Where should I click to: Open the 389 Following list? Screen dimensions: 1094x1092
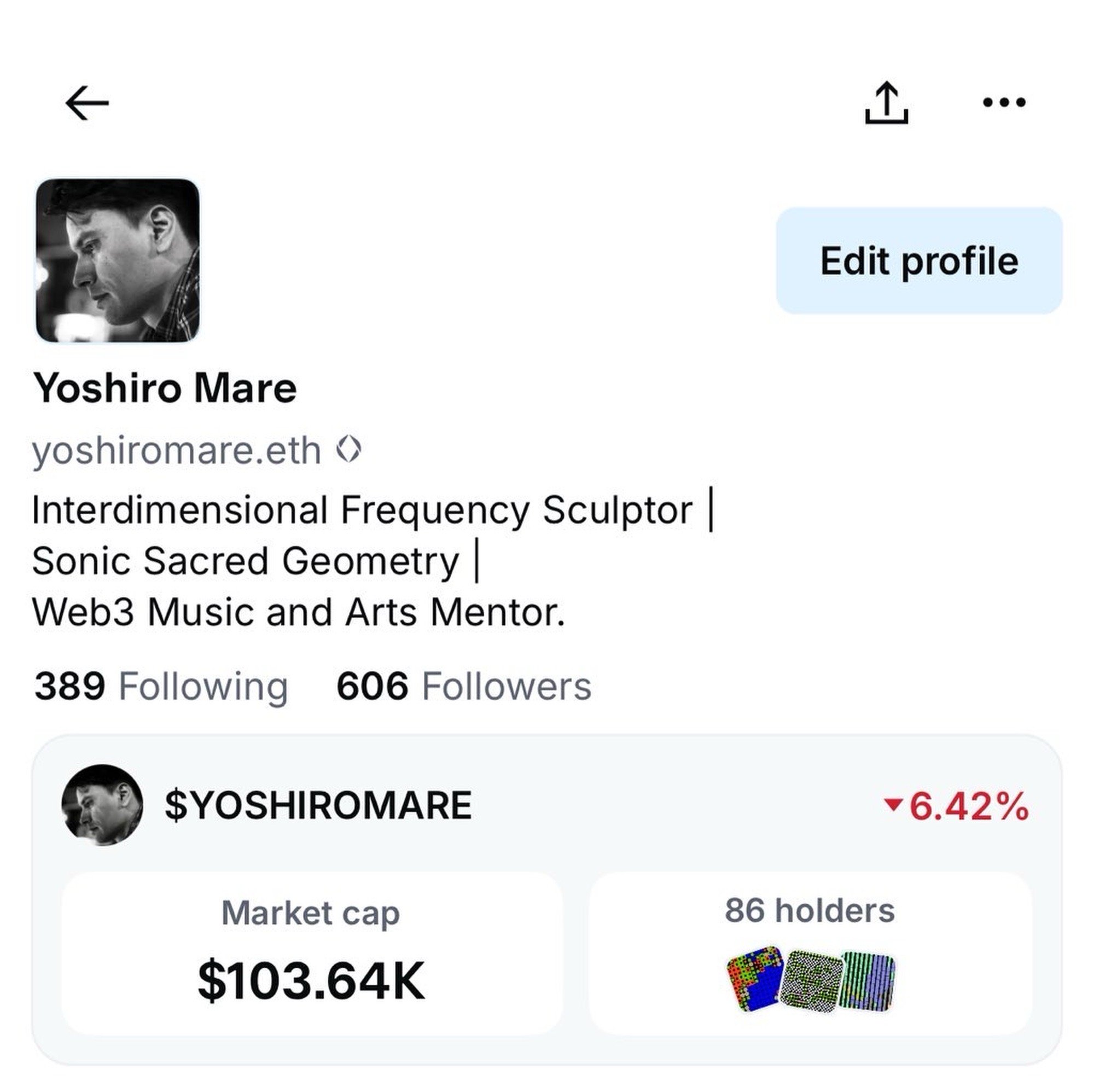click(161, 687)
